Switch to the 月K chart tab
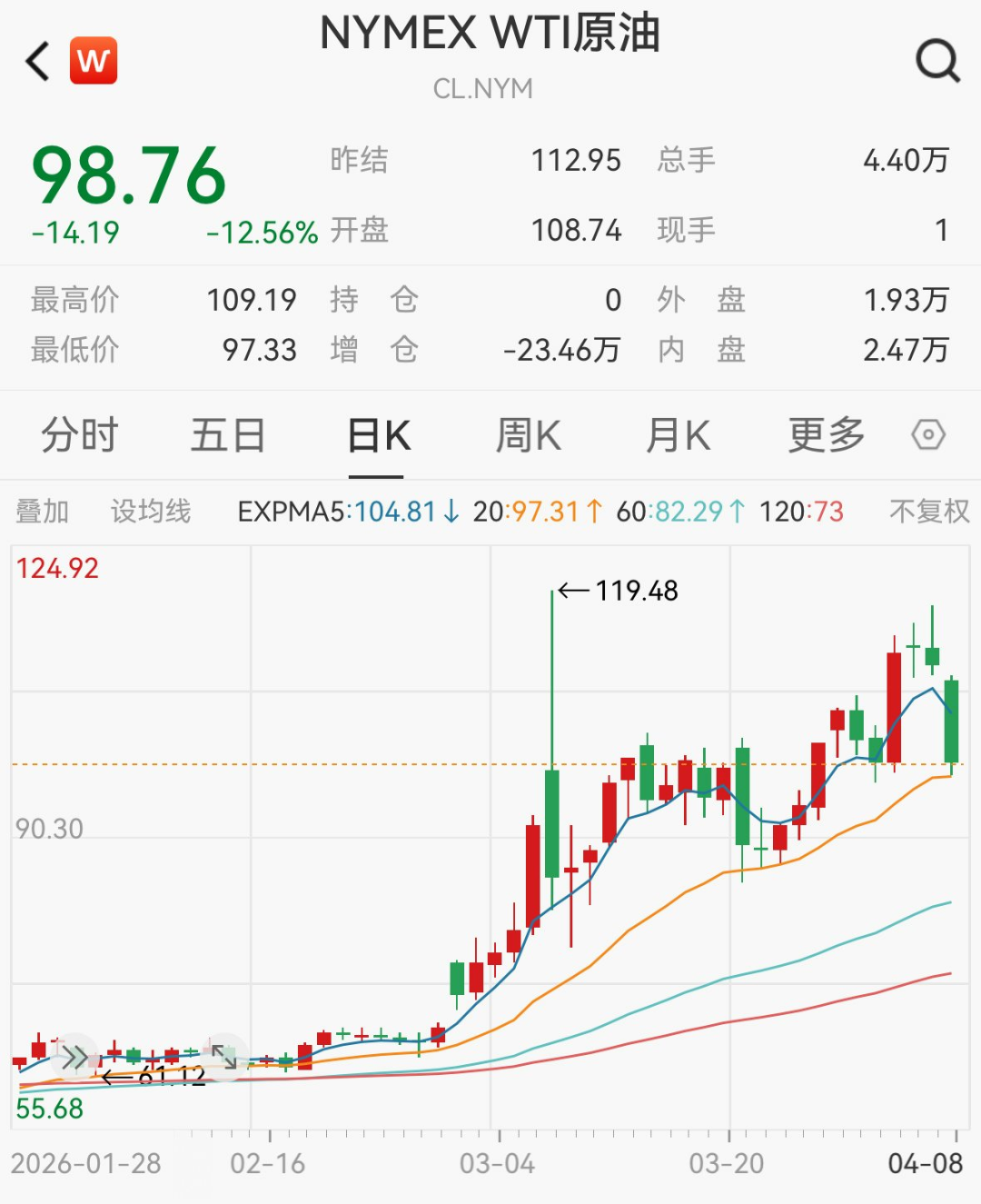The image size is (981, 1204). click(678, 435)
